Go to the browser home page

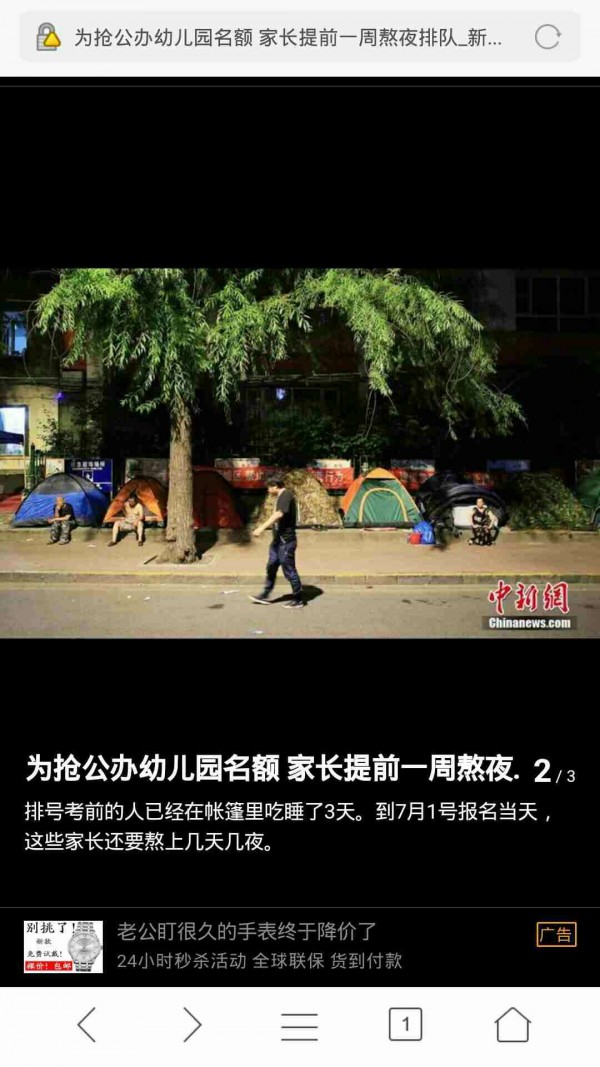click(x=512, y=1025)
